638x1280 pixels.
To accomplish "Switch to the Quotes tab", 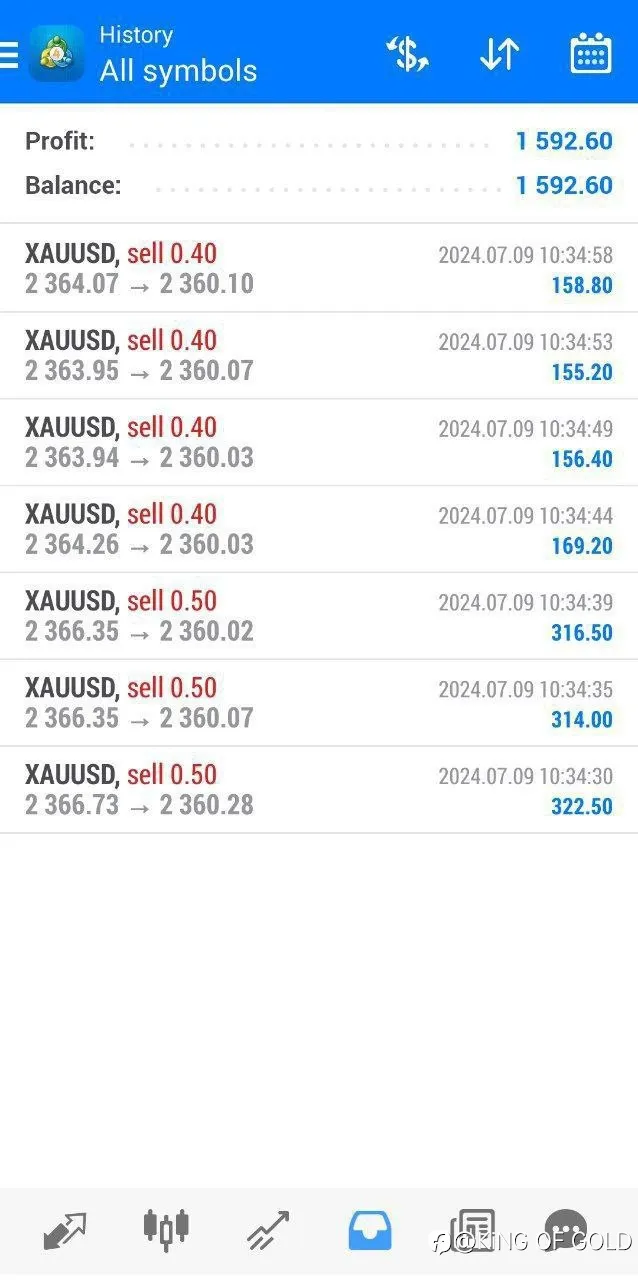I will coord(65,1230).
